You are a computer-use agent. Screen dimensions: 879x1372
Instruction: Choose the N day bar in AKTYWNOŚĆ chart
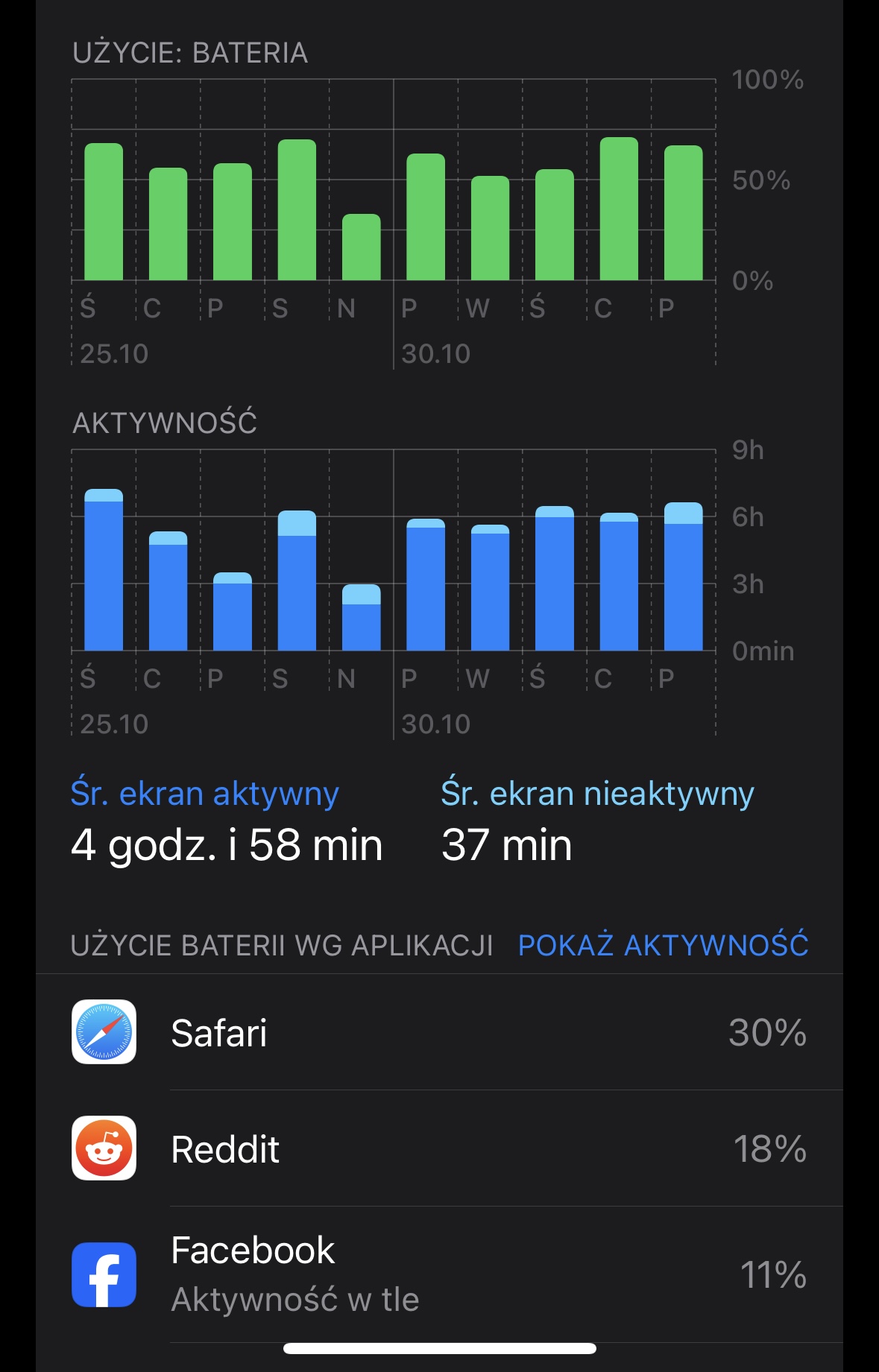click(362, 618)
